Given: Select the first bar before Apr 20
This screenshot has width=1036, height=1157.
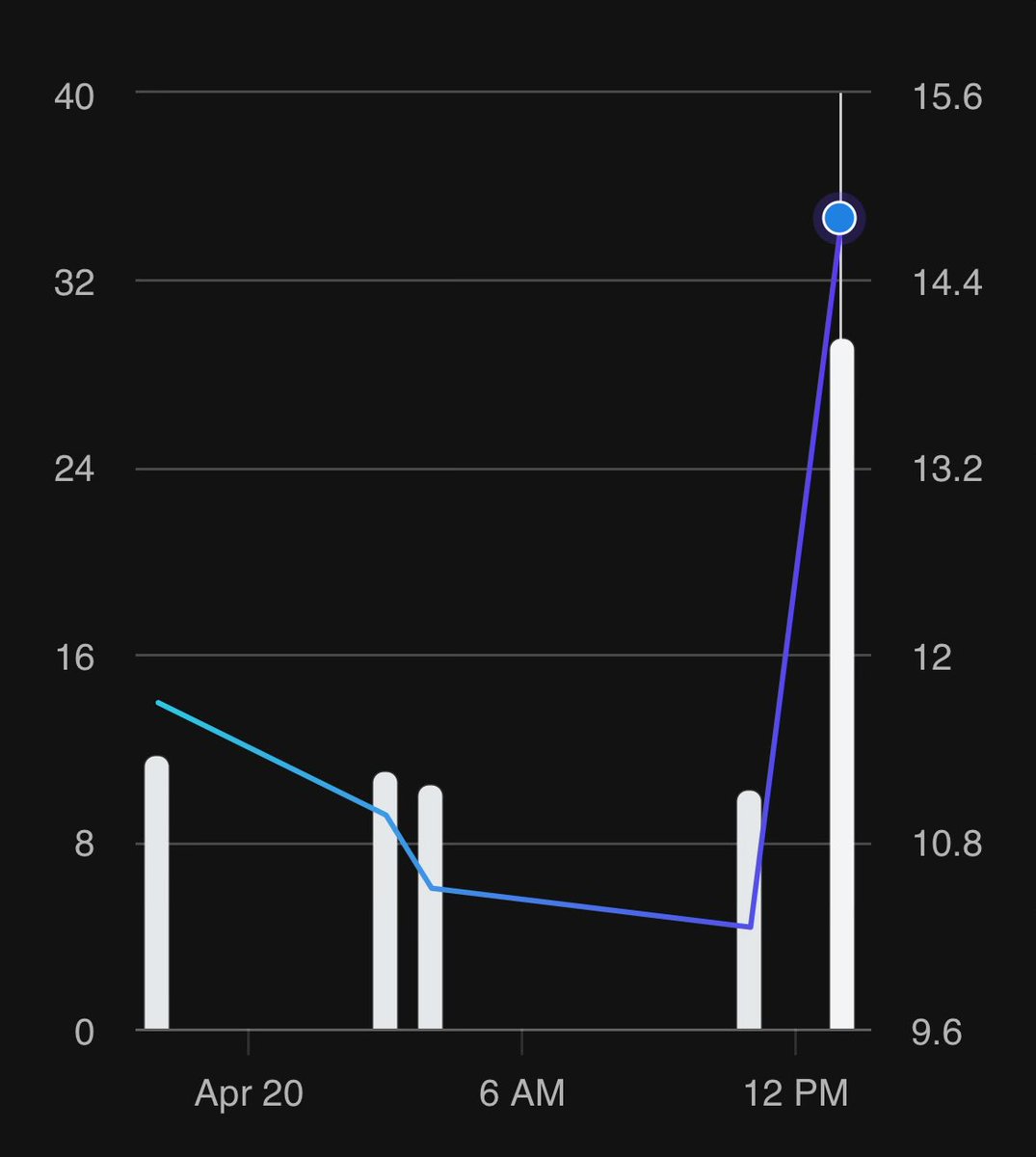Looking at the screenshot, I should (x=157, y=893).
